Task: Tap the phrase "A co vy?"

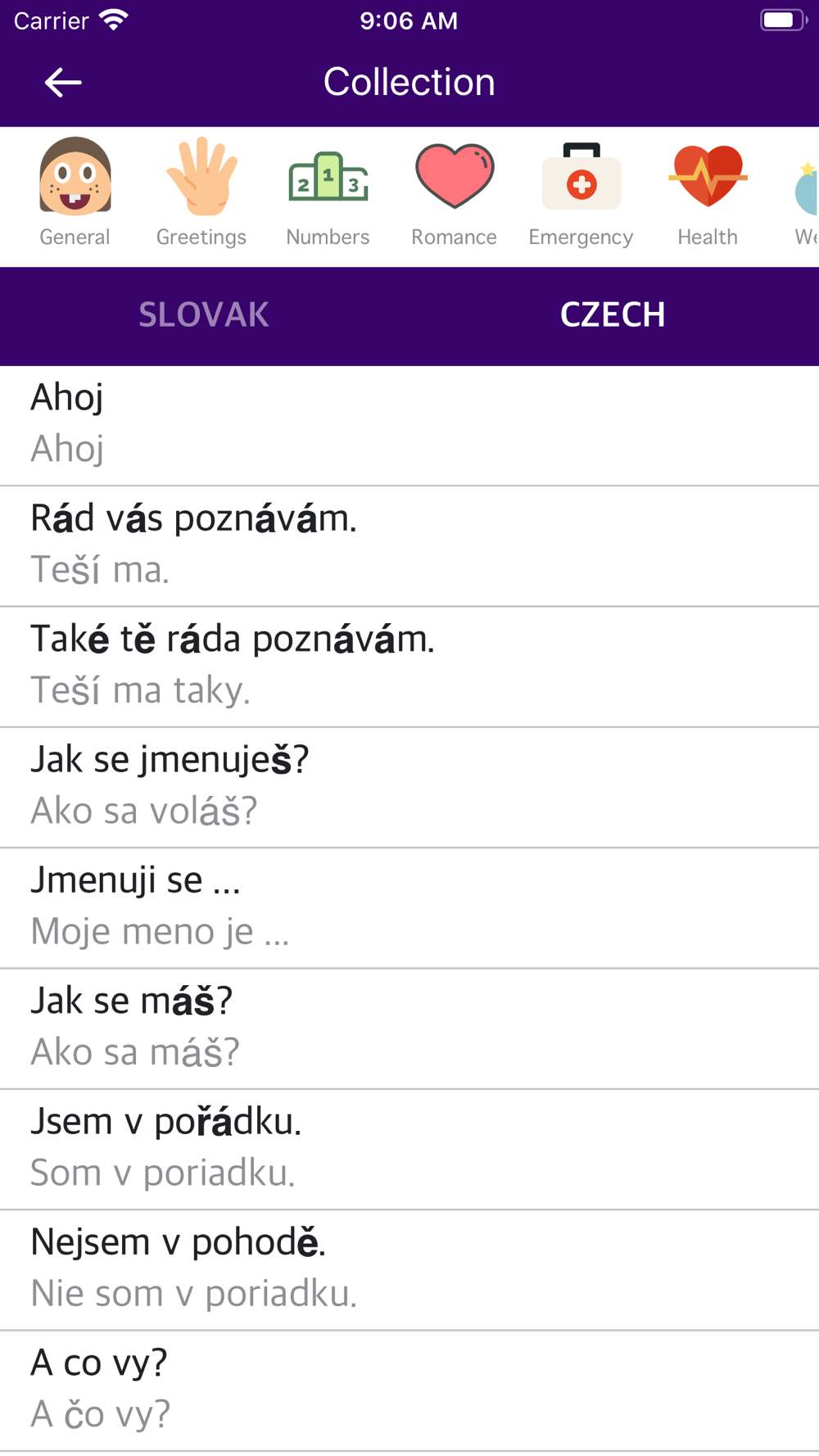Action: click(x=409, y=1390)
